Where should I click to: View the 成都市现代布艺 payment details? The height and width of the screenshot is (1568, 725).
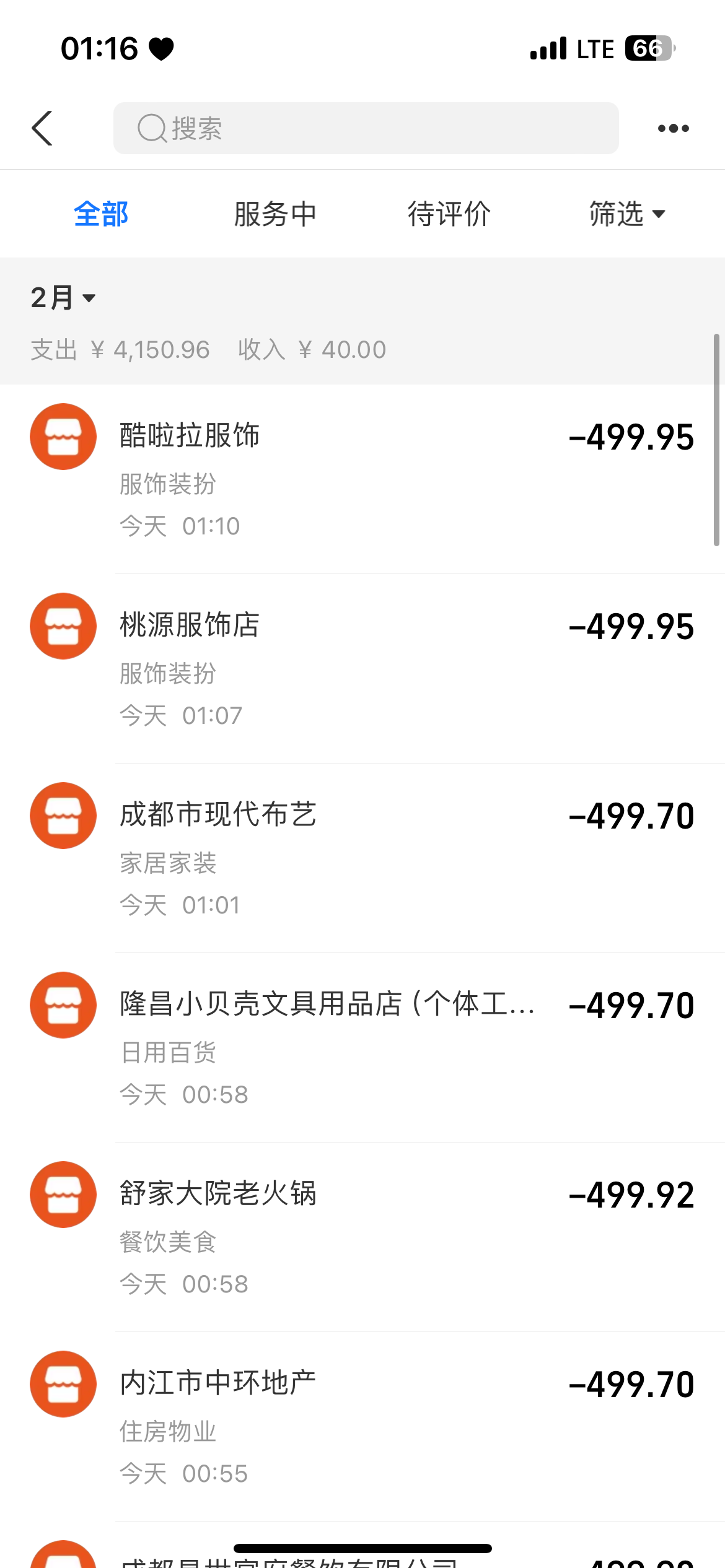362,858
